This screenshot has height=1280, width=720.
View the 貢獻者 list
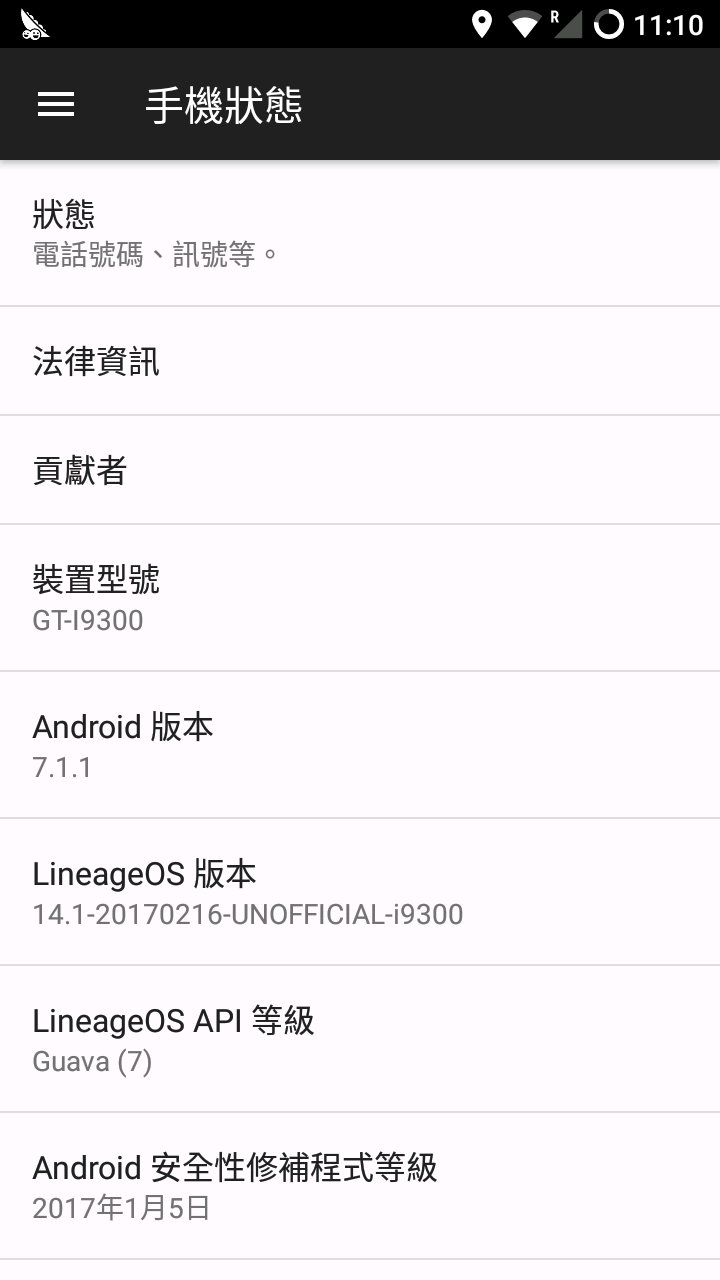point(360,470)
